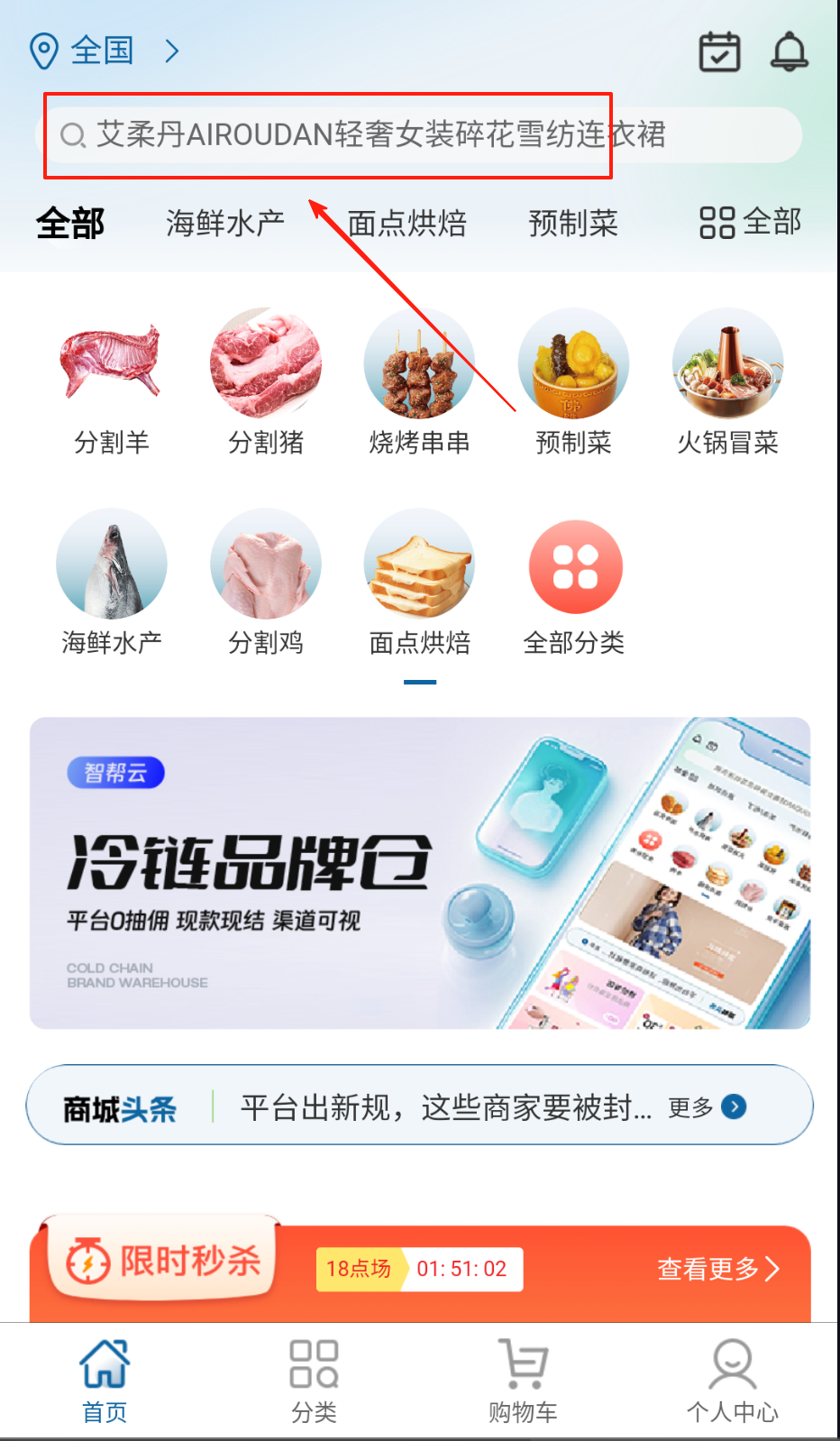The width and height of the screenshot is (840, 1441).
Task: Open the calendar check-in icon
Action: pos(719,51)
